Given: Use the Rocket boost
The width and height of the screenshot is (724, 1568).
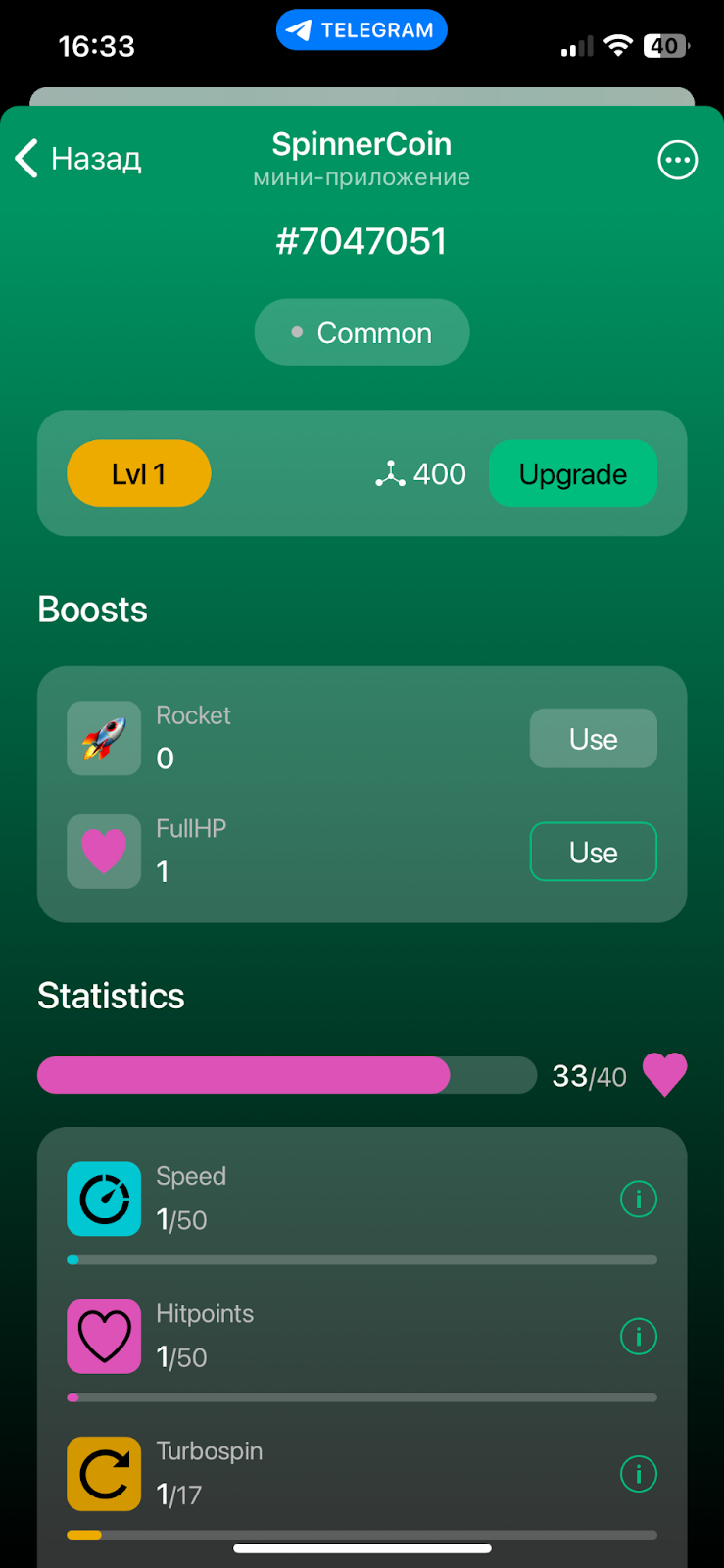Looking at the screenshot, I should click(x=593, y=739).
